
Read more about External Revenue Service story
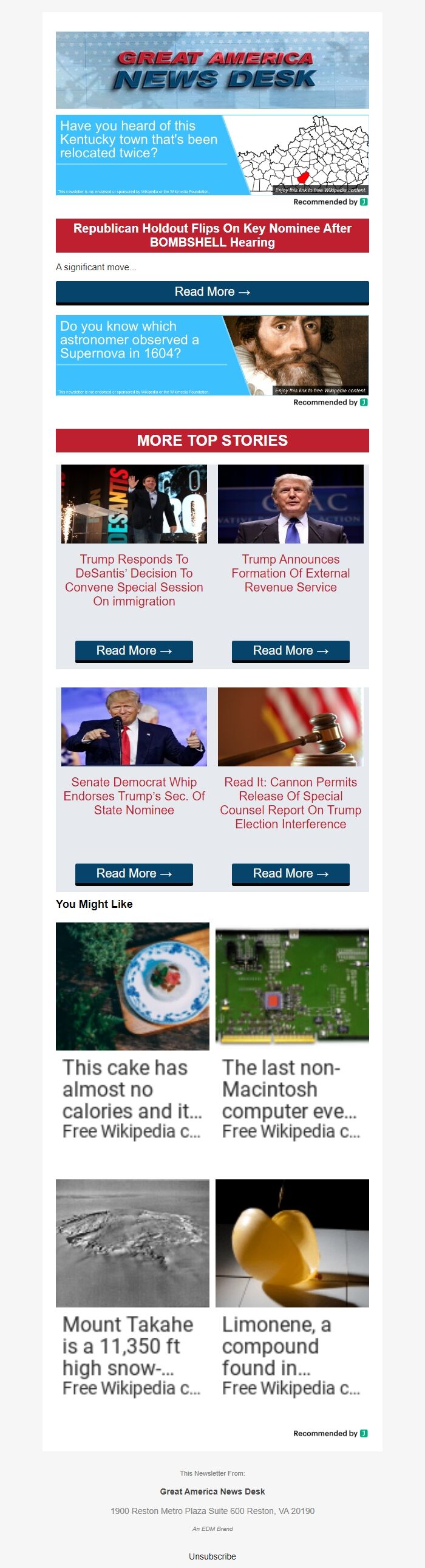(x=290, y=650)
